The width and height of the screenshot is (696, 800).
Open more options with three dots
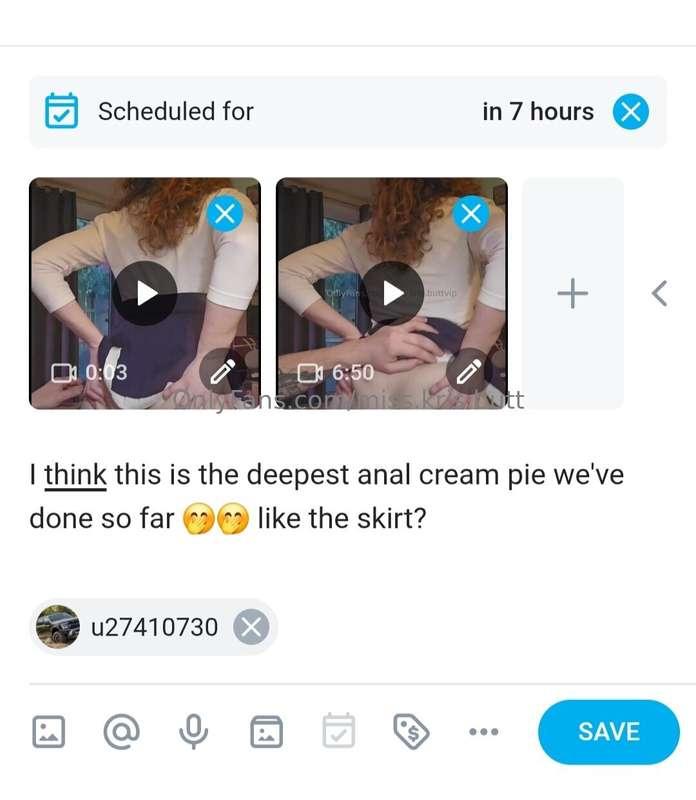point(483,732)
